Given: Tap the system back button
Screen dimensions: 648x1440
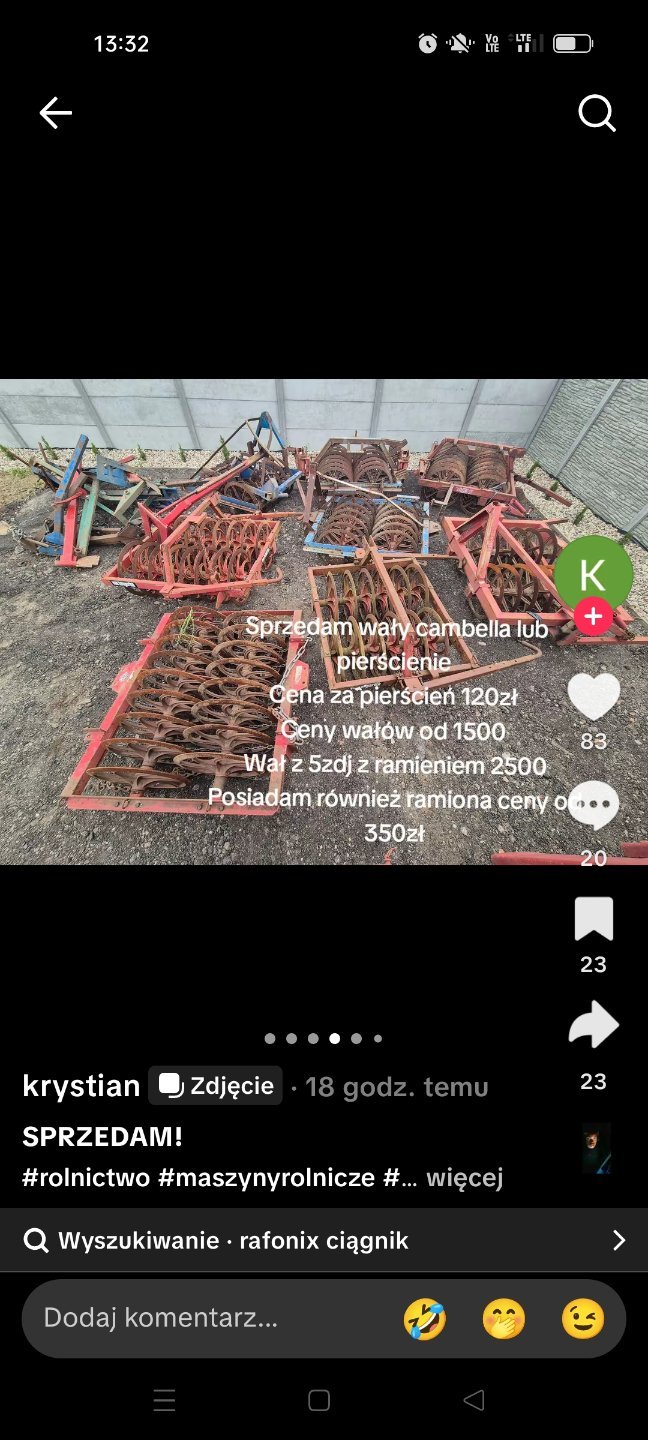Looking at the screenshot, I should click(x=474, y=1400).
